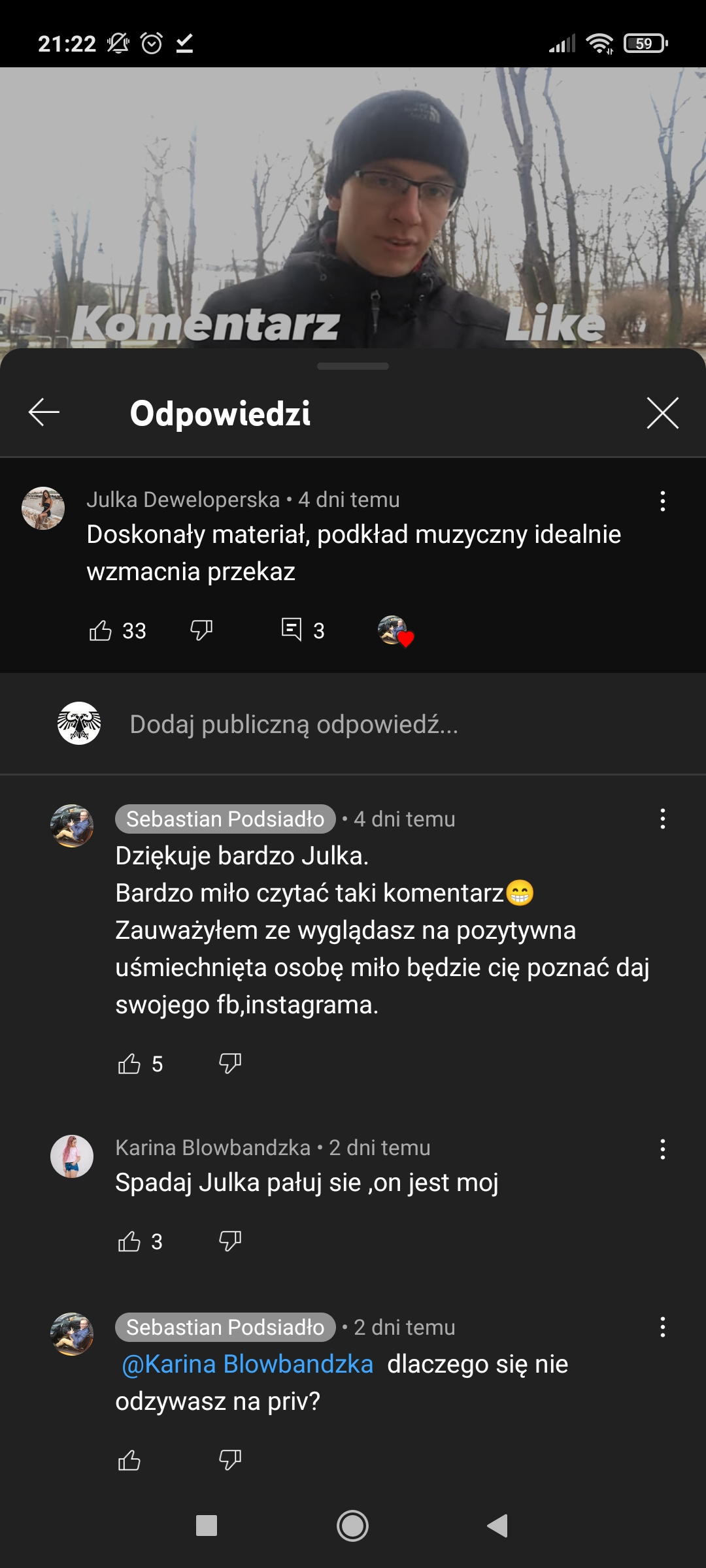
Task: Go to the system home screen
Action: (x=352, y=1526)
